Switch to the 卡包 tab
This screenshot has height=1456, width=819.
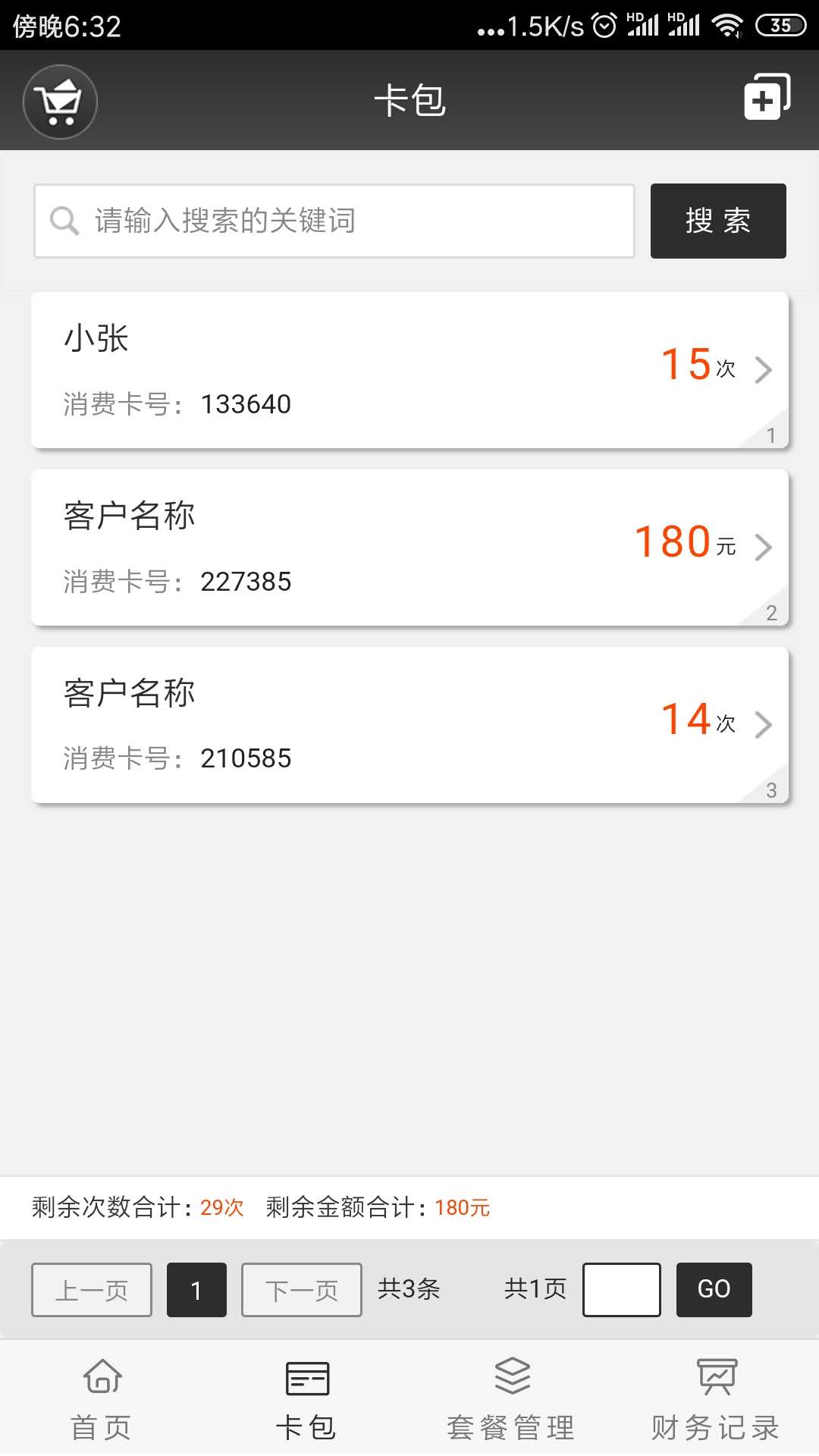306,1399
